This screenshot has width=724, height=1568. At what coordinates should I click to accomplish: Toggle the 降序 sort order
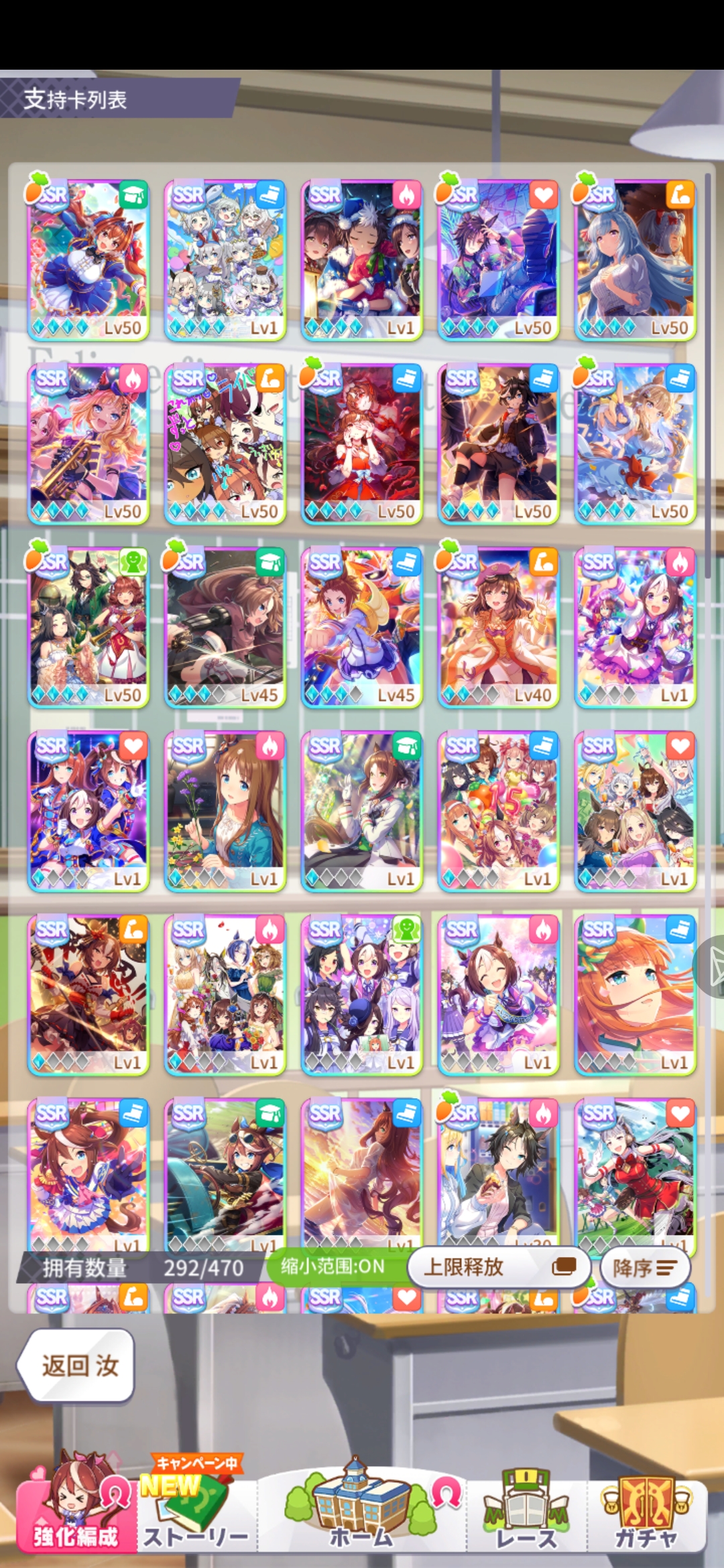[644, 1268]
